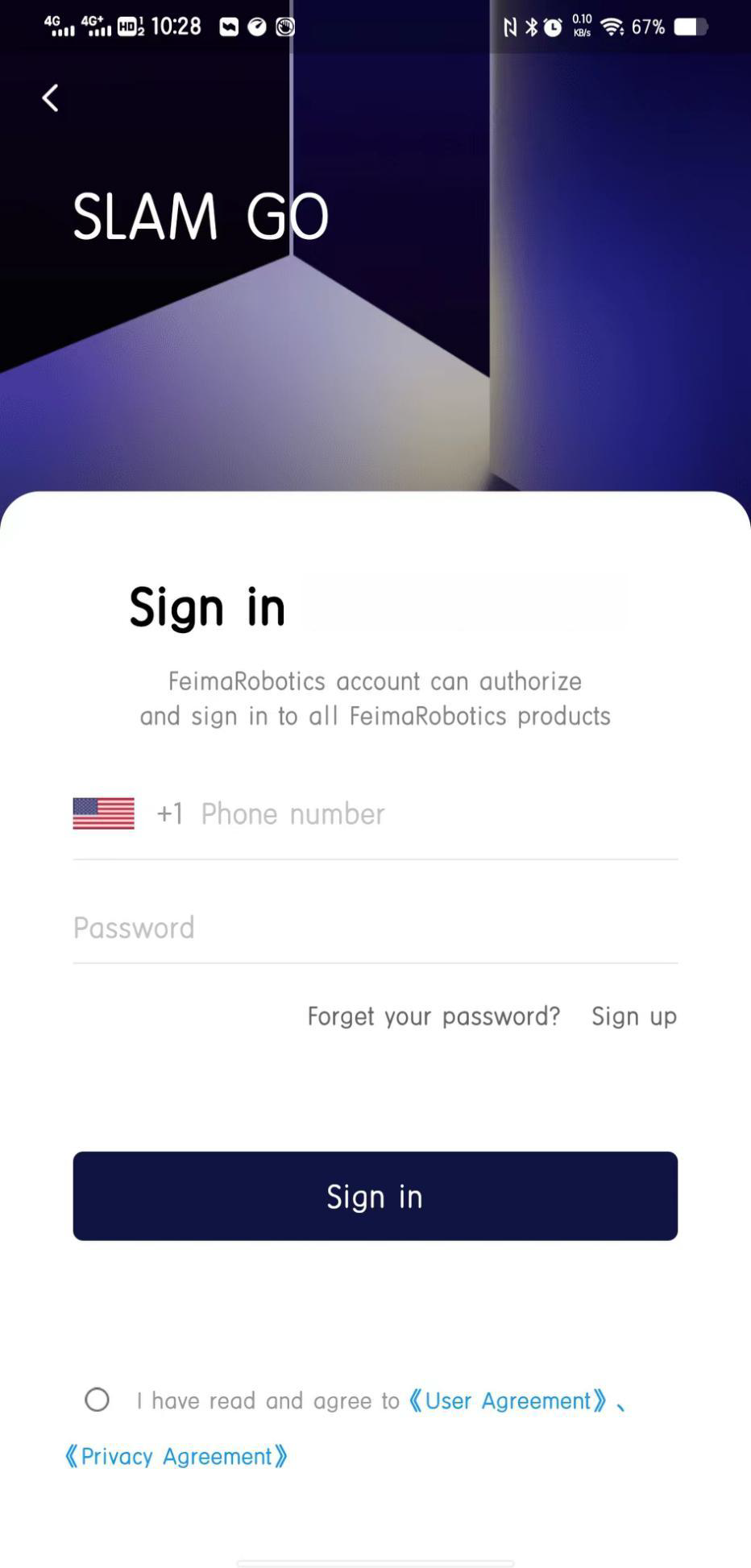Screen dimensions: 751x1568
Task: Open the Privacy Agreement link
Action: (x=176, y=1456)
